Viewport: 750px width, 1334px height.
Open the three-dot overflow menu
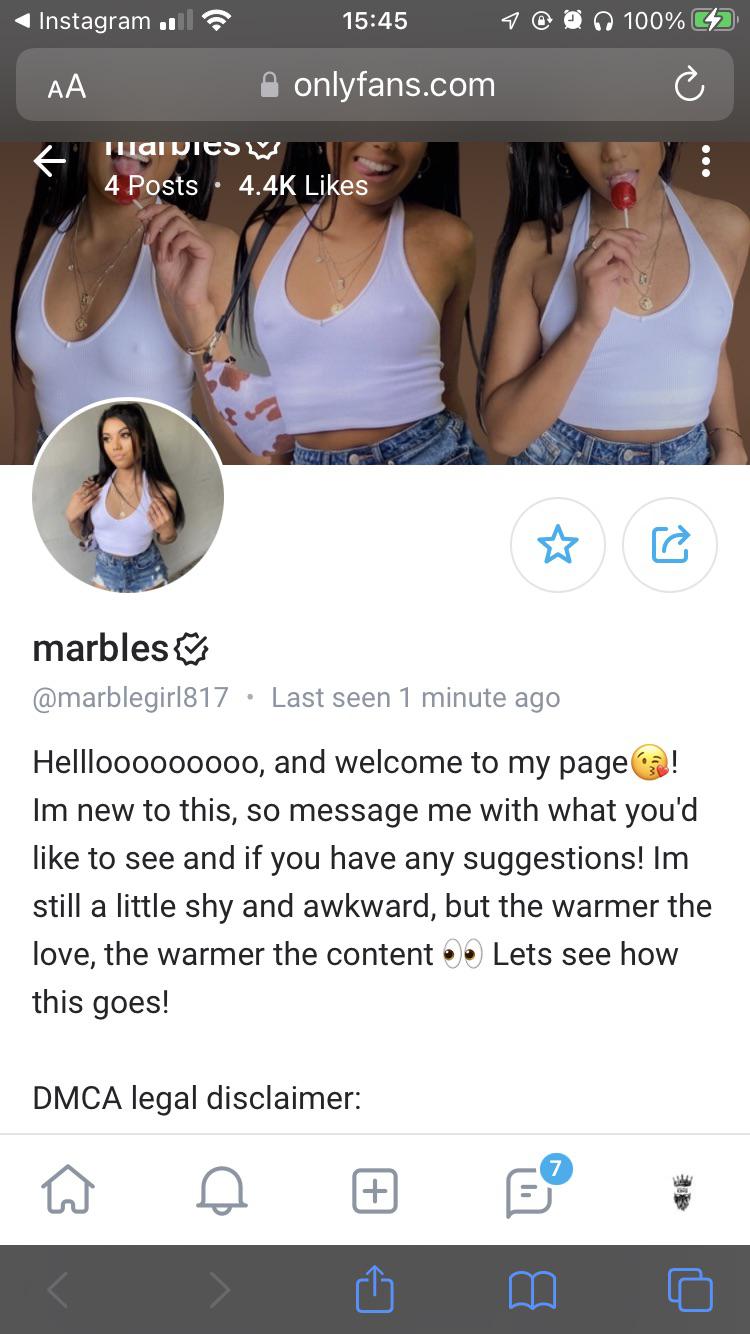pyautogui.click(x=706, y=162)
